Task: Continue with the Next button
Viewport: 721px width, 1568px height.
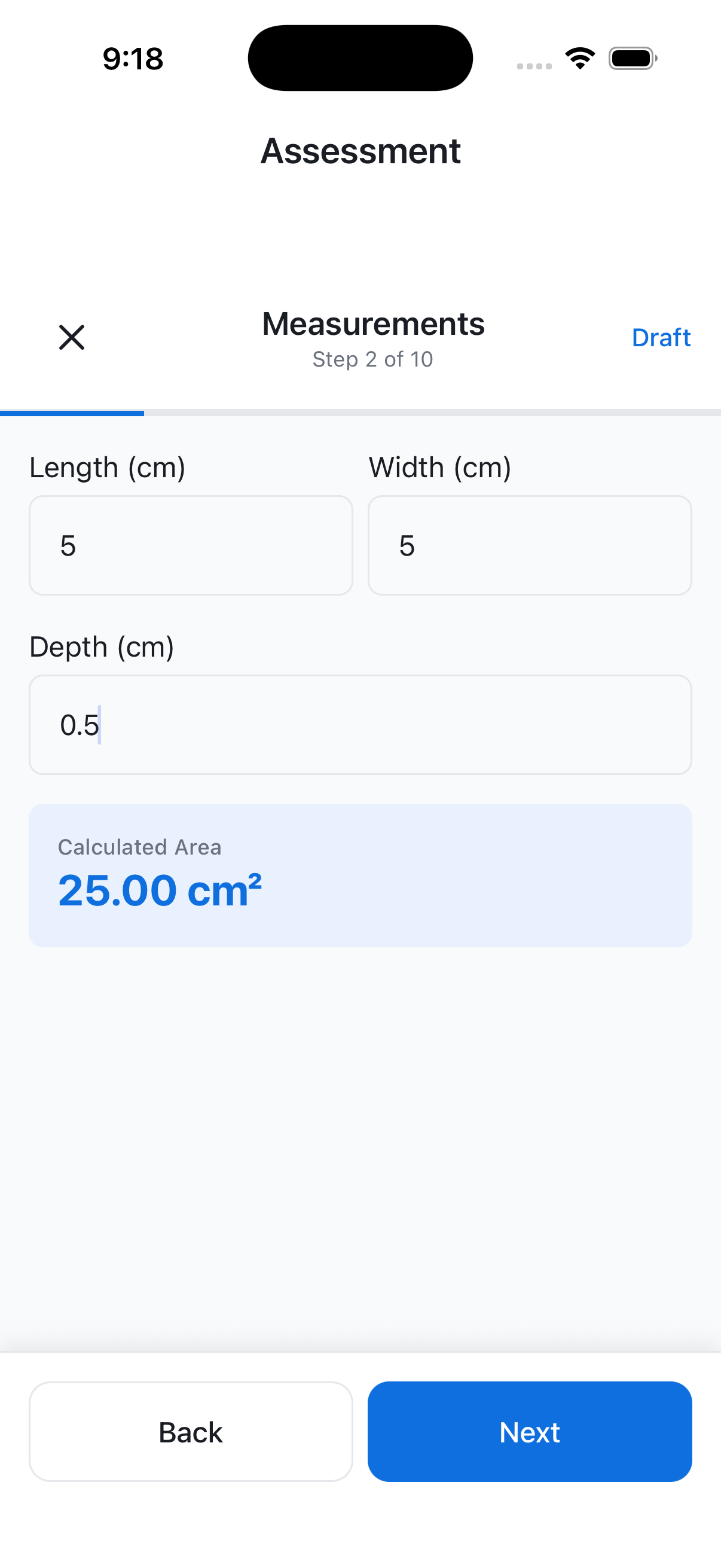Action: click(x=529, y=1432)
